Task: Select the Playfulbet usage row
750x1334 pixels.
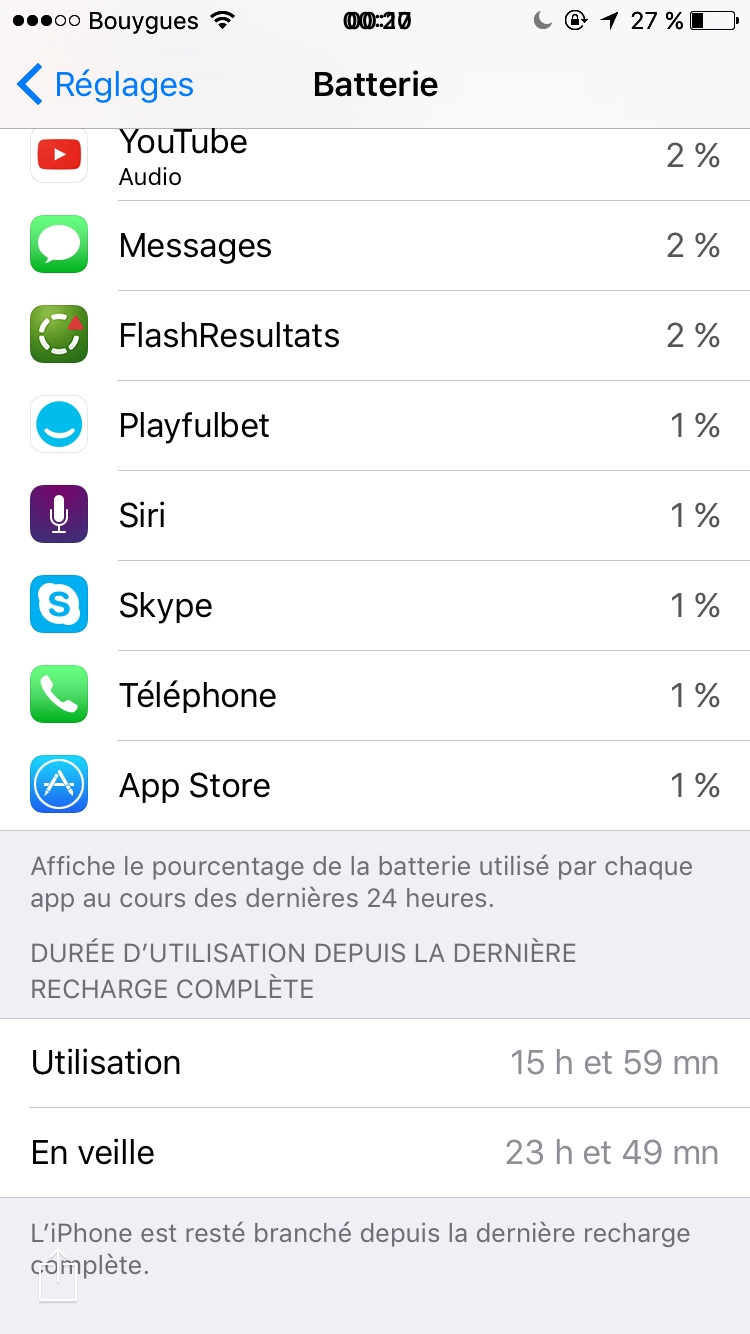Action: [375, 425]
